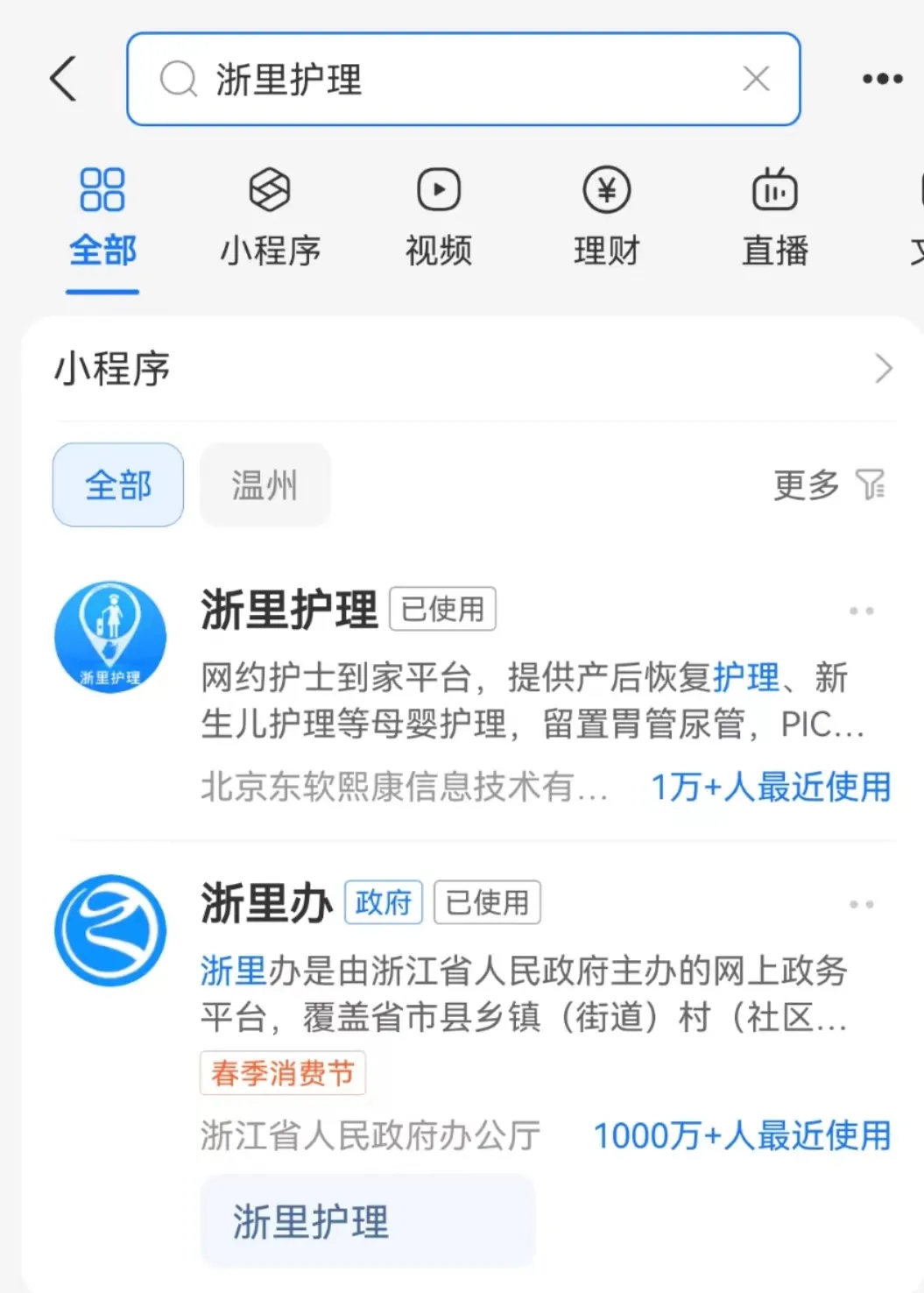
Task: Clear the search text
Action: click(x=756, y=79)
